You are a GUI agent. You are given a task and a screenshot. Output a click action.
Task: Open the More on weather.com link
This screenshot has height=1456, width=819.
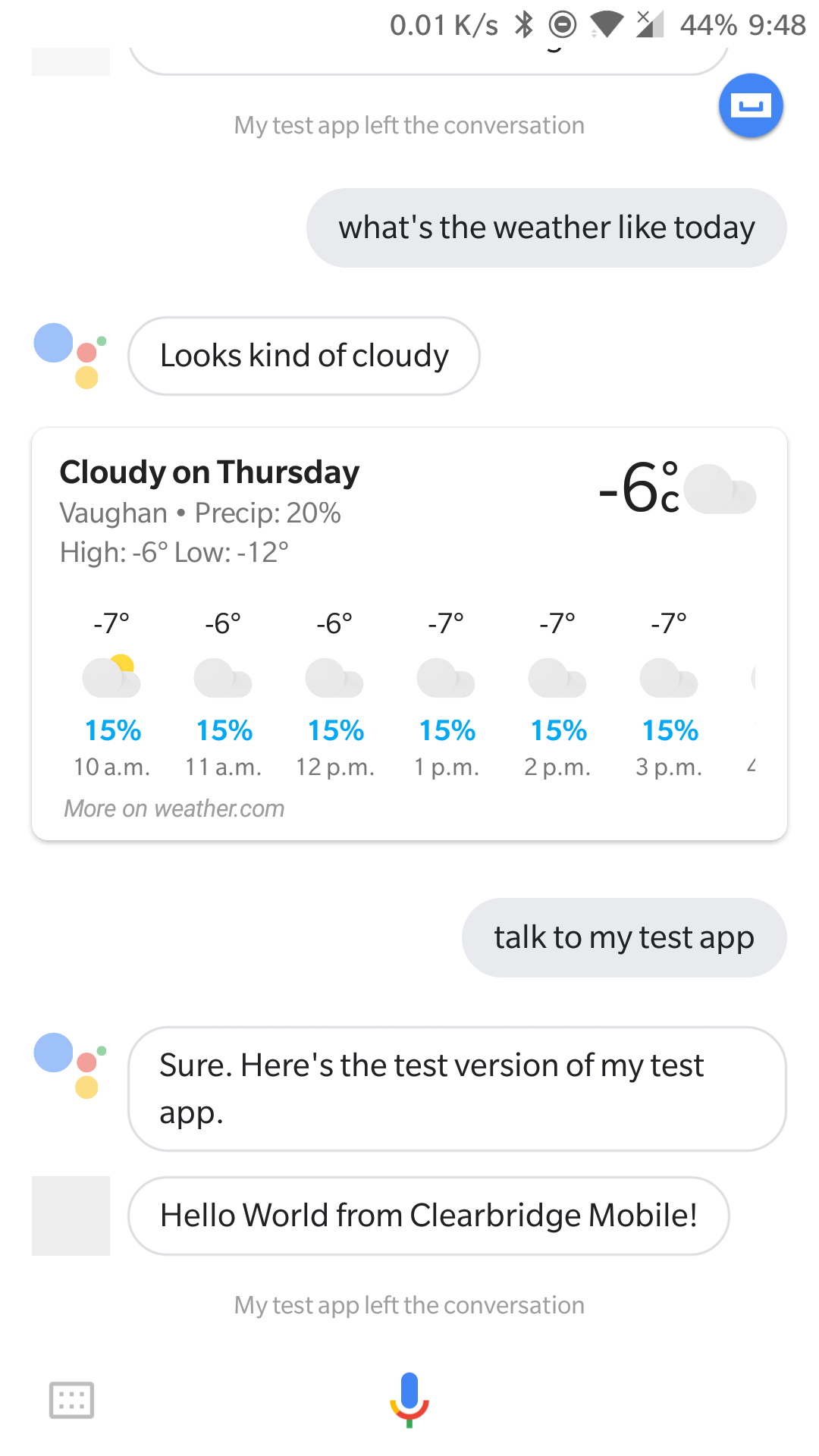(174, 808)
